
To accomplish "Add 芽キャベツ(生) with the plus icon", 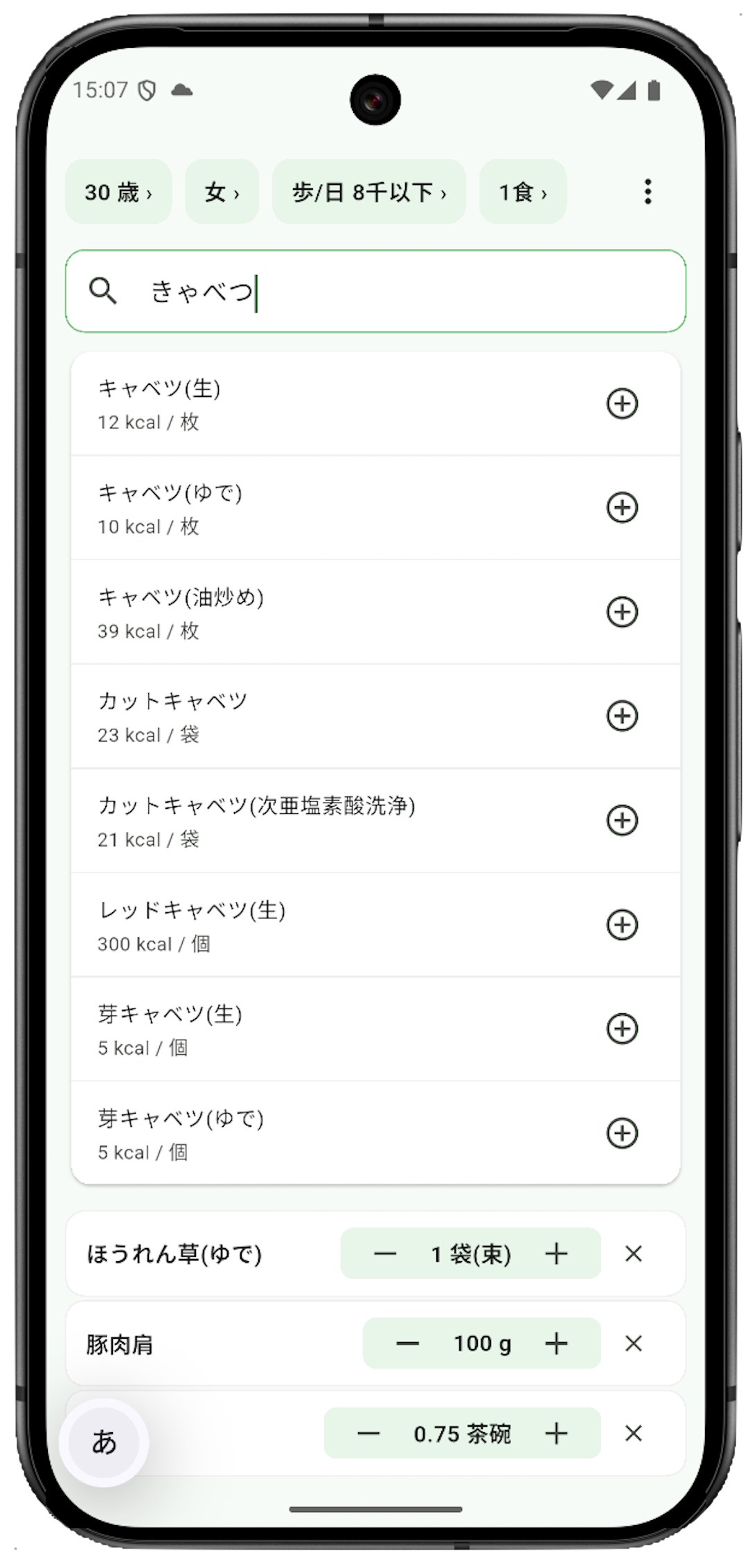I will (x=622, y=1028).
